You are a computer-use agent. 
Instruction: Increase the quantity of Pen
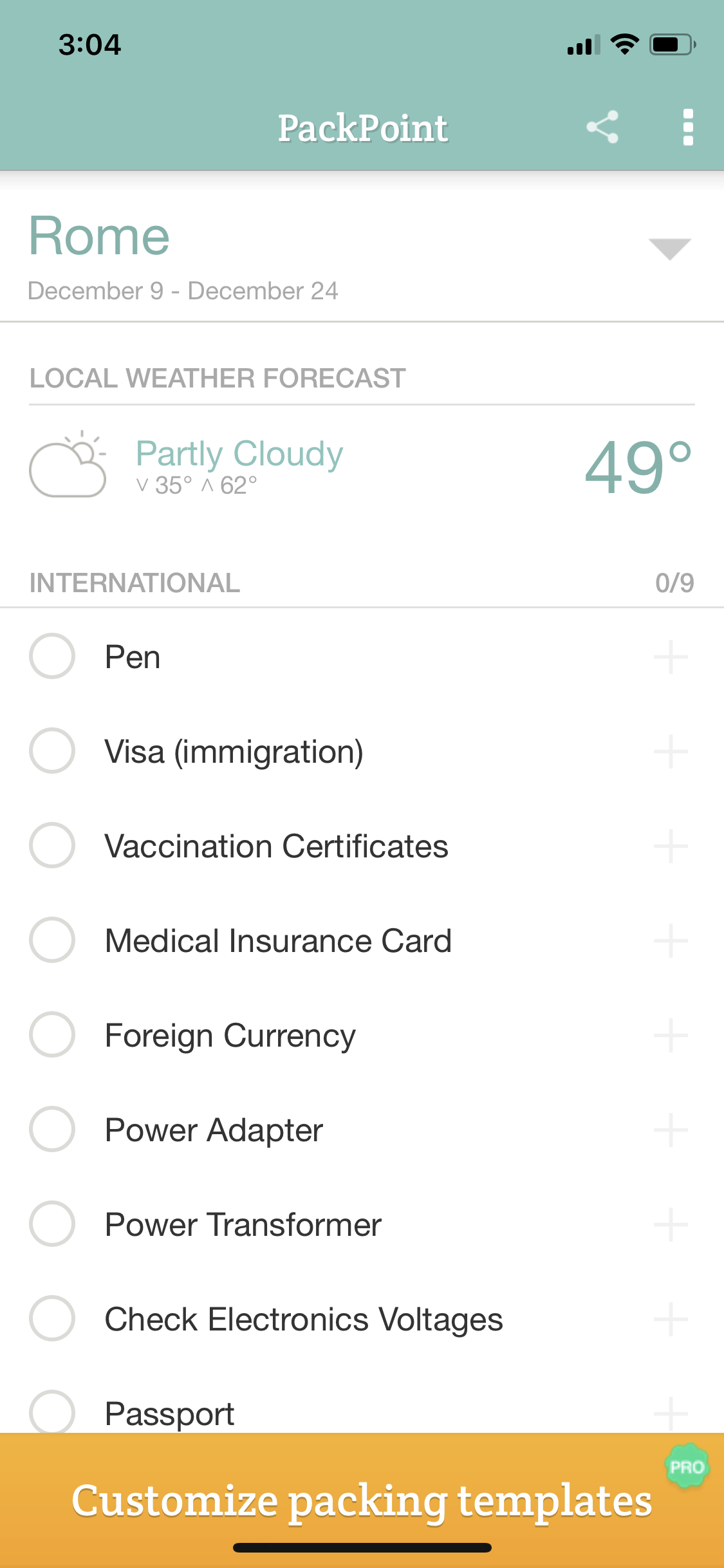[x=671, y=657]
